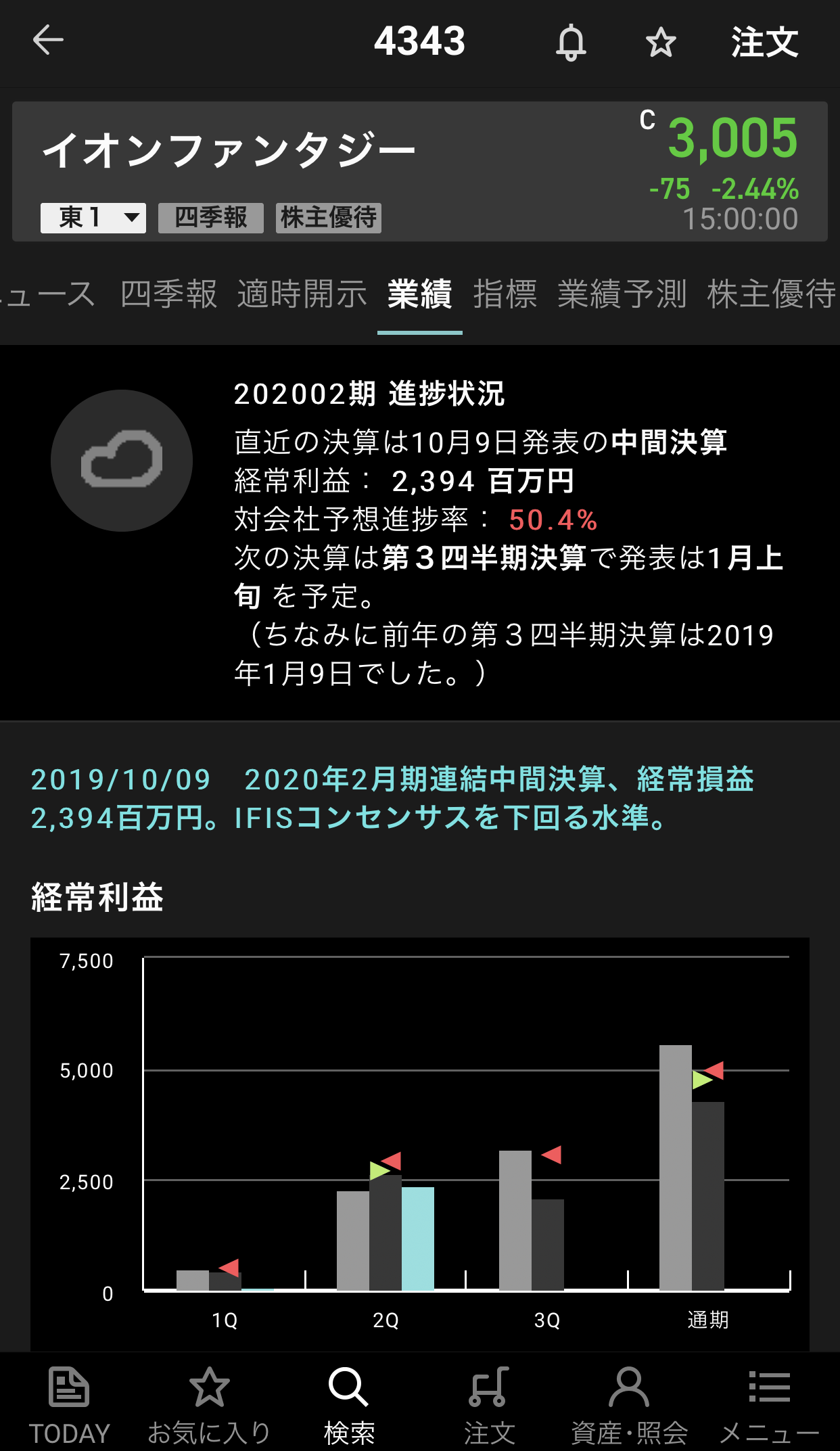Switch to the 四季報 tab
The image size is (840, 1451).
[x=168, y=294]
